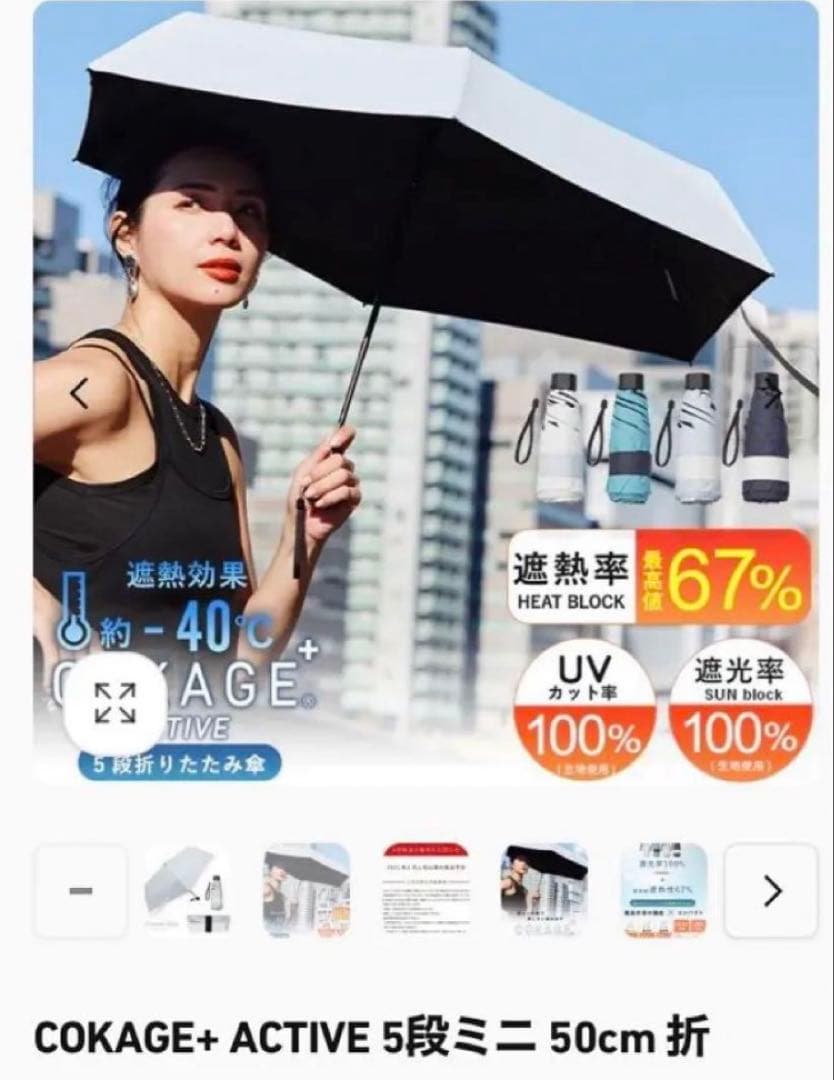Select the text document thumbnail
The height and width of the screenshot is (1080, 834).
424,891
